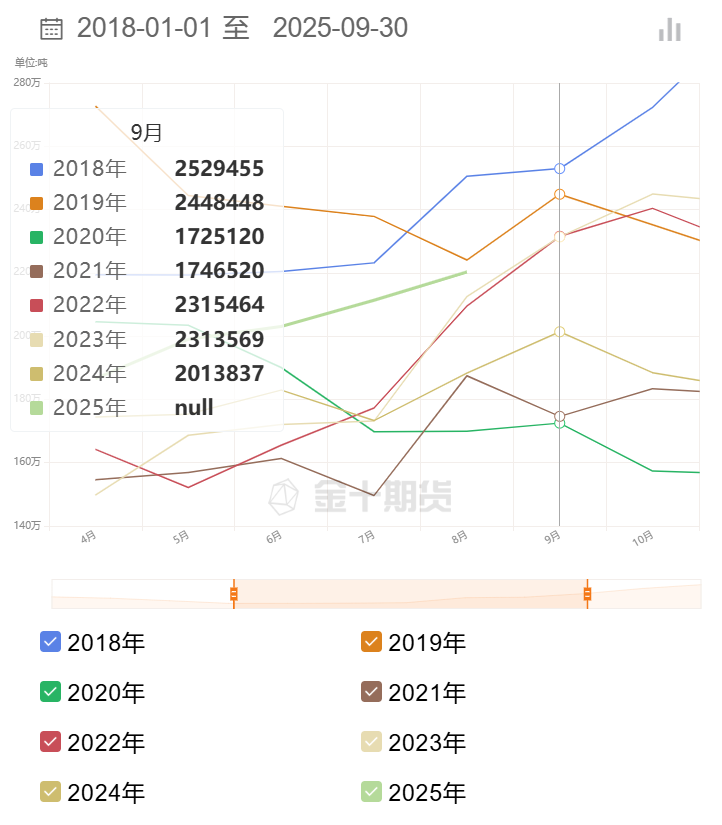Screen dimensions: 722x825
Task: Disable the 2024年 series checkbox
Action: (x=50, y=792)
